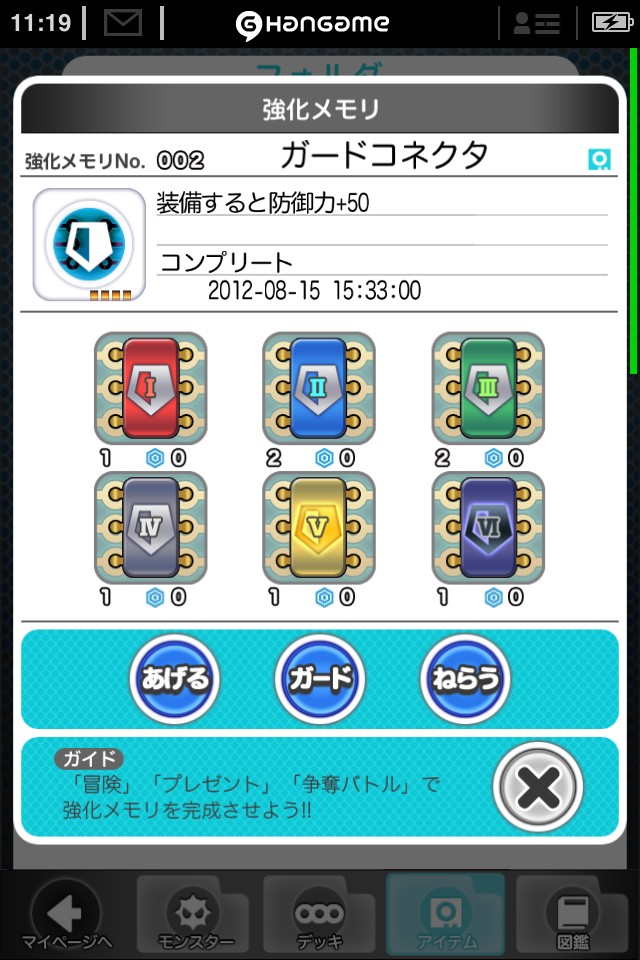
Task: Select the blue memory chip II
Action: pos(319,389)
